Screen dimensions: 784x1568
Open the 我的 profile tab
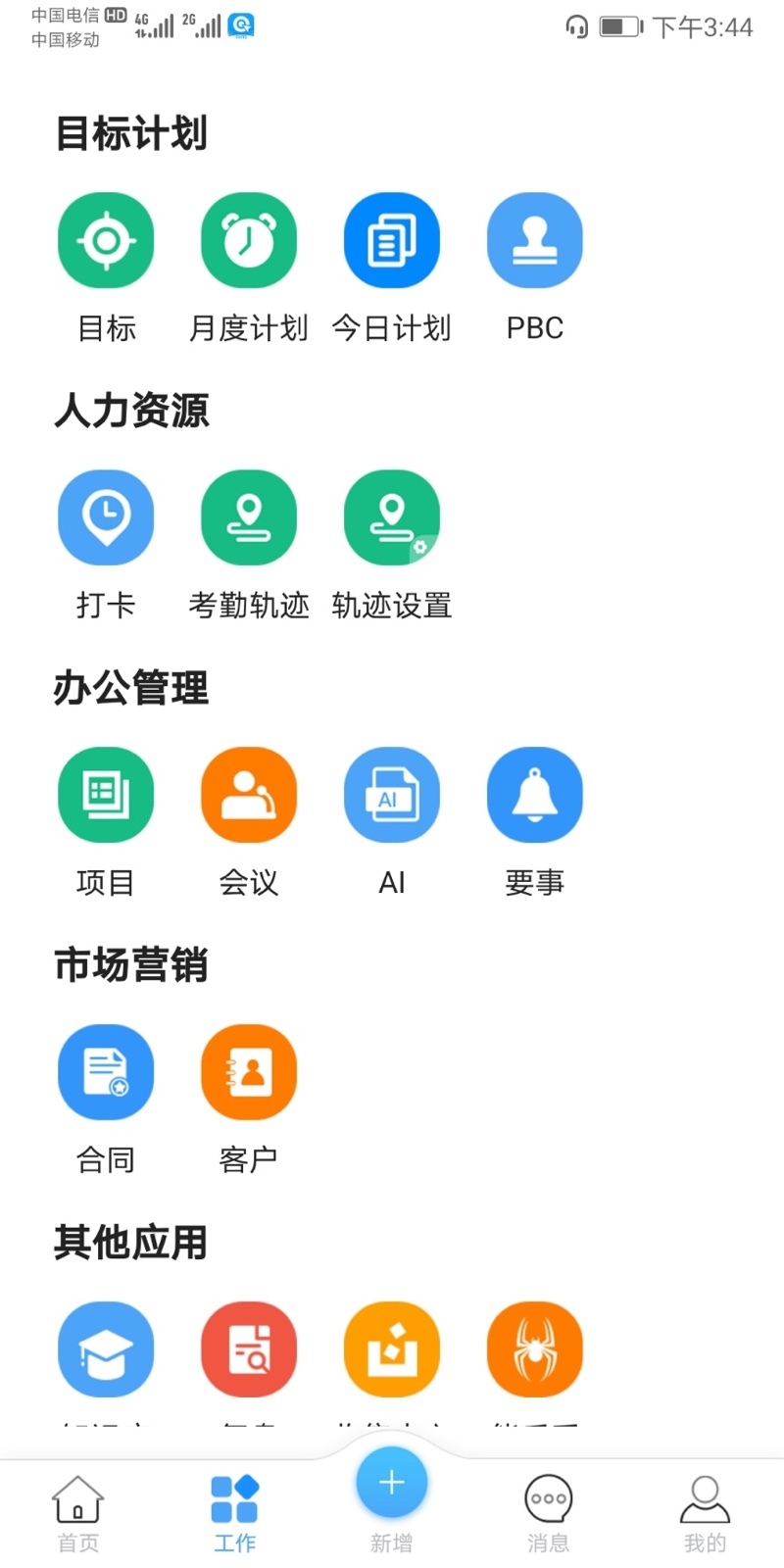[706, 1514]
